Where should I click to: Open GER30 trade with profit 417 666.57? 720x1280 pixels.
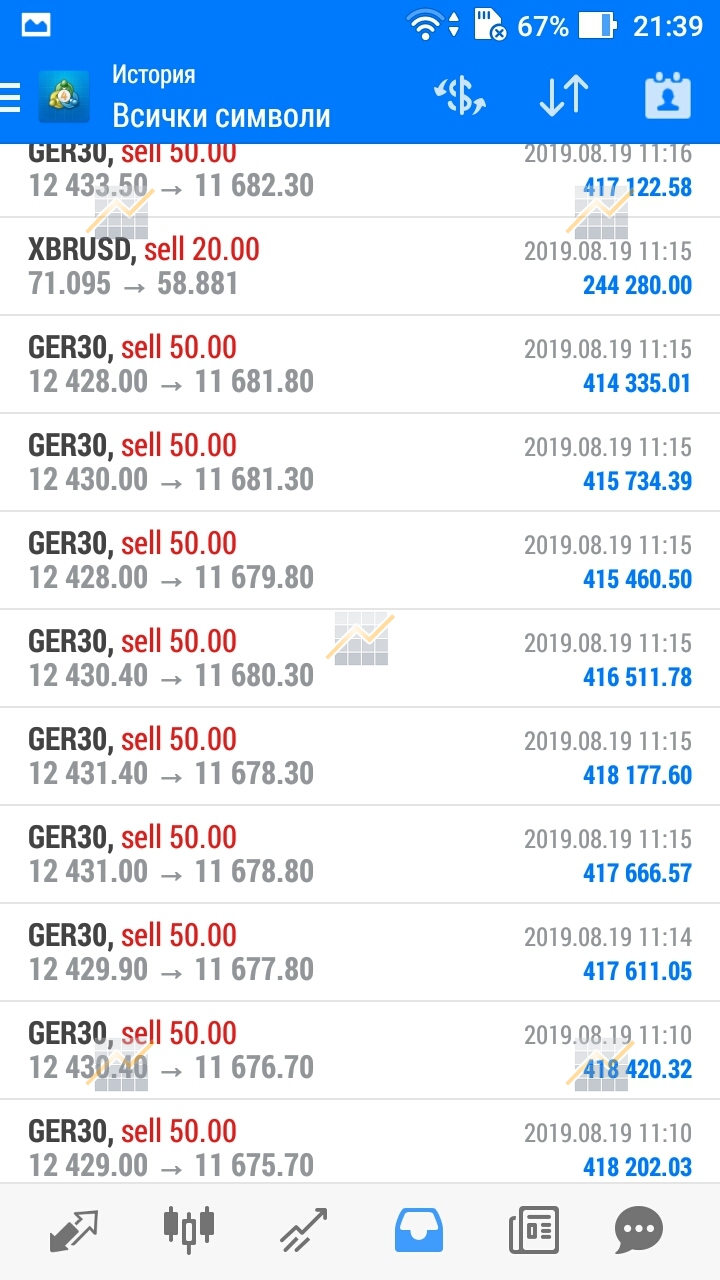pos(360,855)
